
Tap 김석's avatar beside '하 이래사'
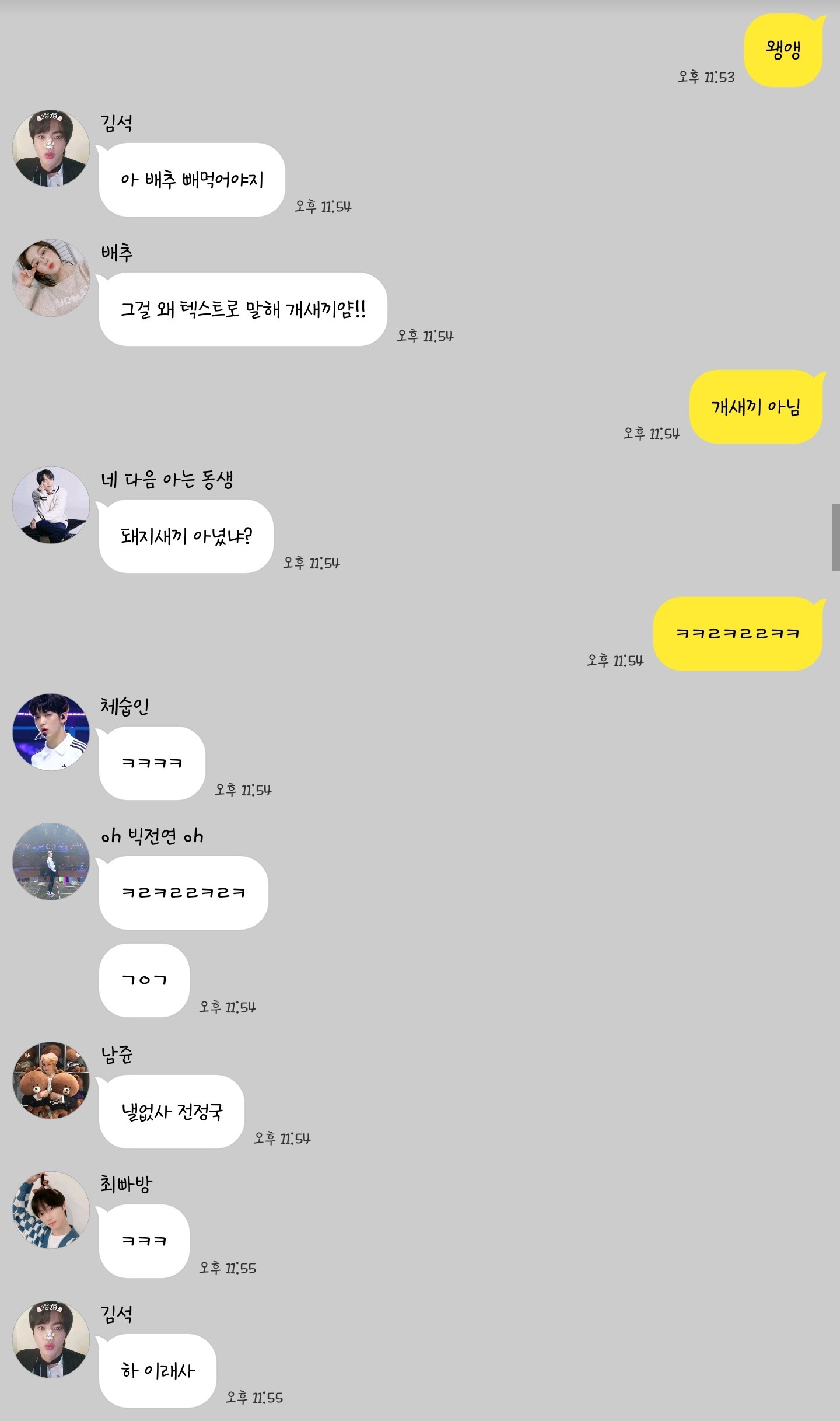coord(51,1339)
